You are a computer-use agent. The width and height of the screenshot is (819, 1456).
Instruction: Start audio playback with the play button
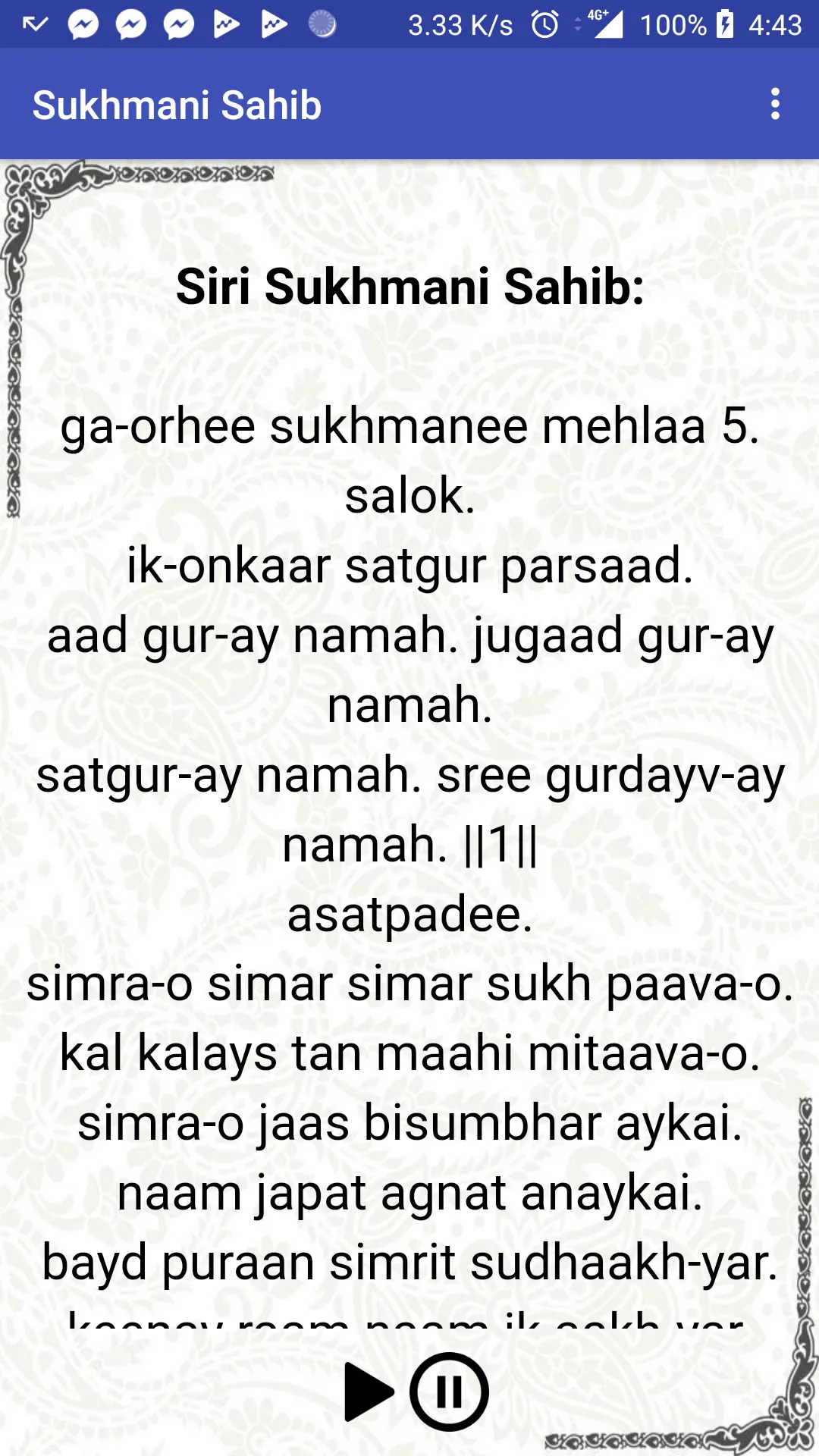(x=369, y=1392)
